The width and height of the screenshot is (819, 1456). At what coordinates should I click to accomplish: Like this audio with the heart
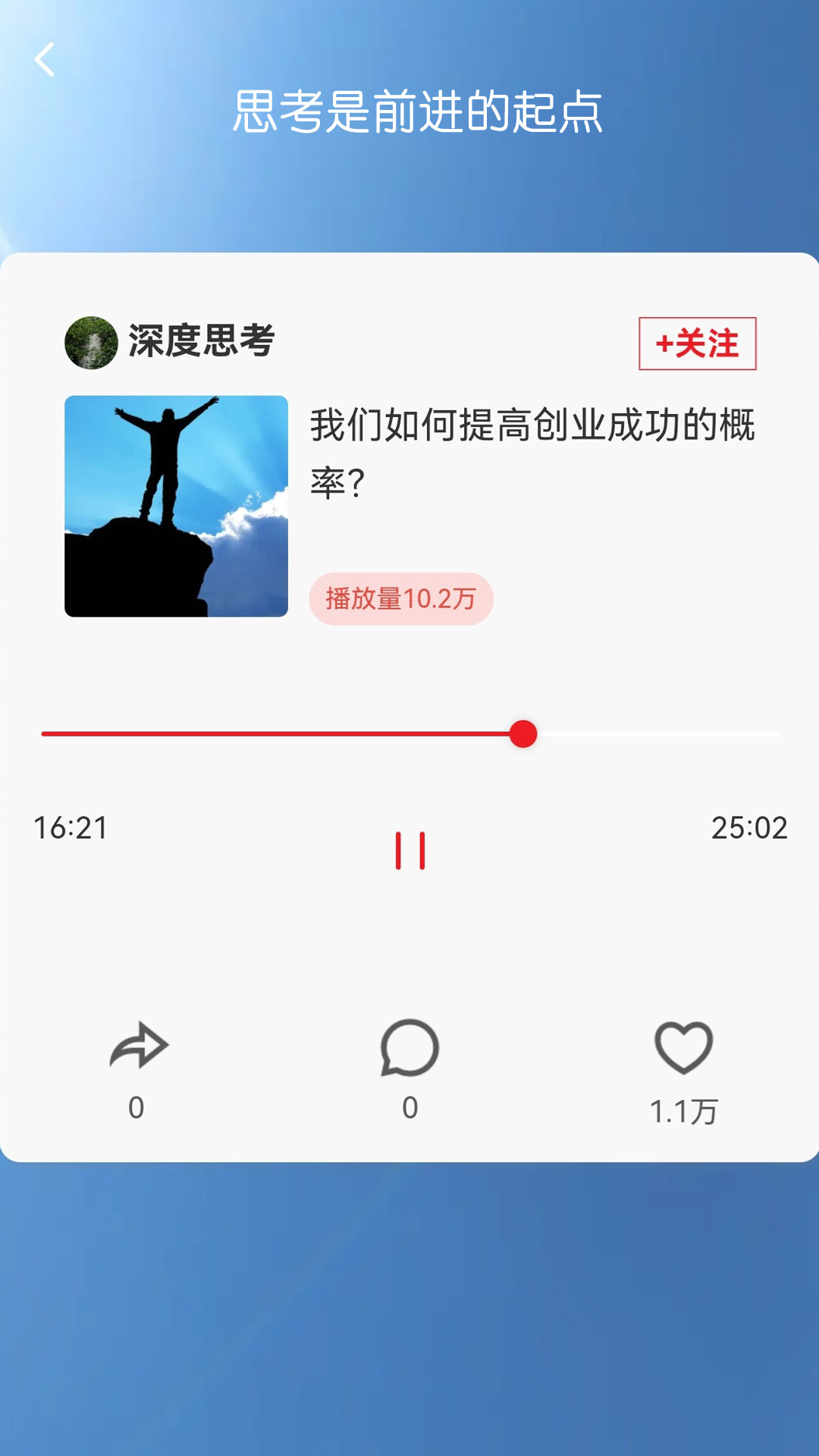click(x=683, y=1048)
